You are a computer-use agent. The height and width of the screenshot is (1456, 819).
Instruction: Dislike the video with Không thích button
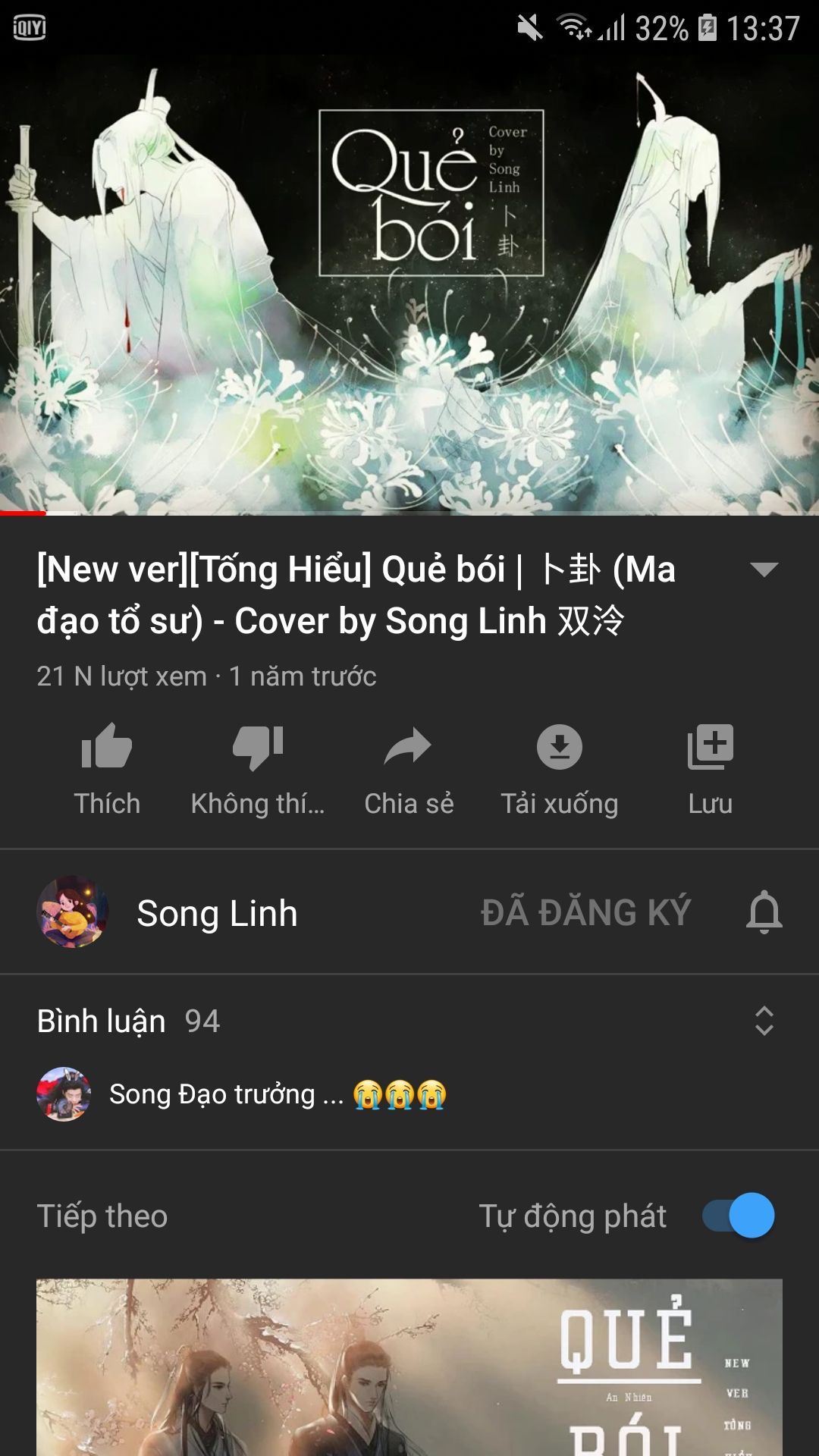click(258, 770)
